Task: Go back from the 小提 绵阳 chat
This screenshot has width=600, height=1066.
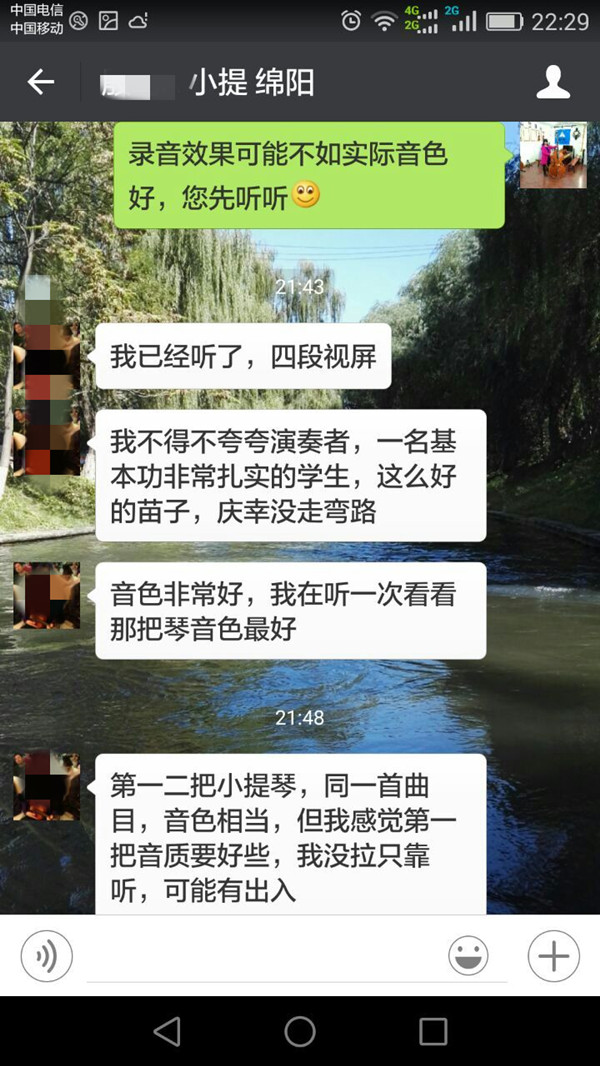Action: point(41,82)
